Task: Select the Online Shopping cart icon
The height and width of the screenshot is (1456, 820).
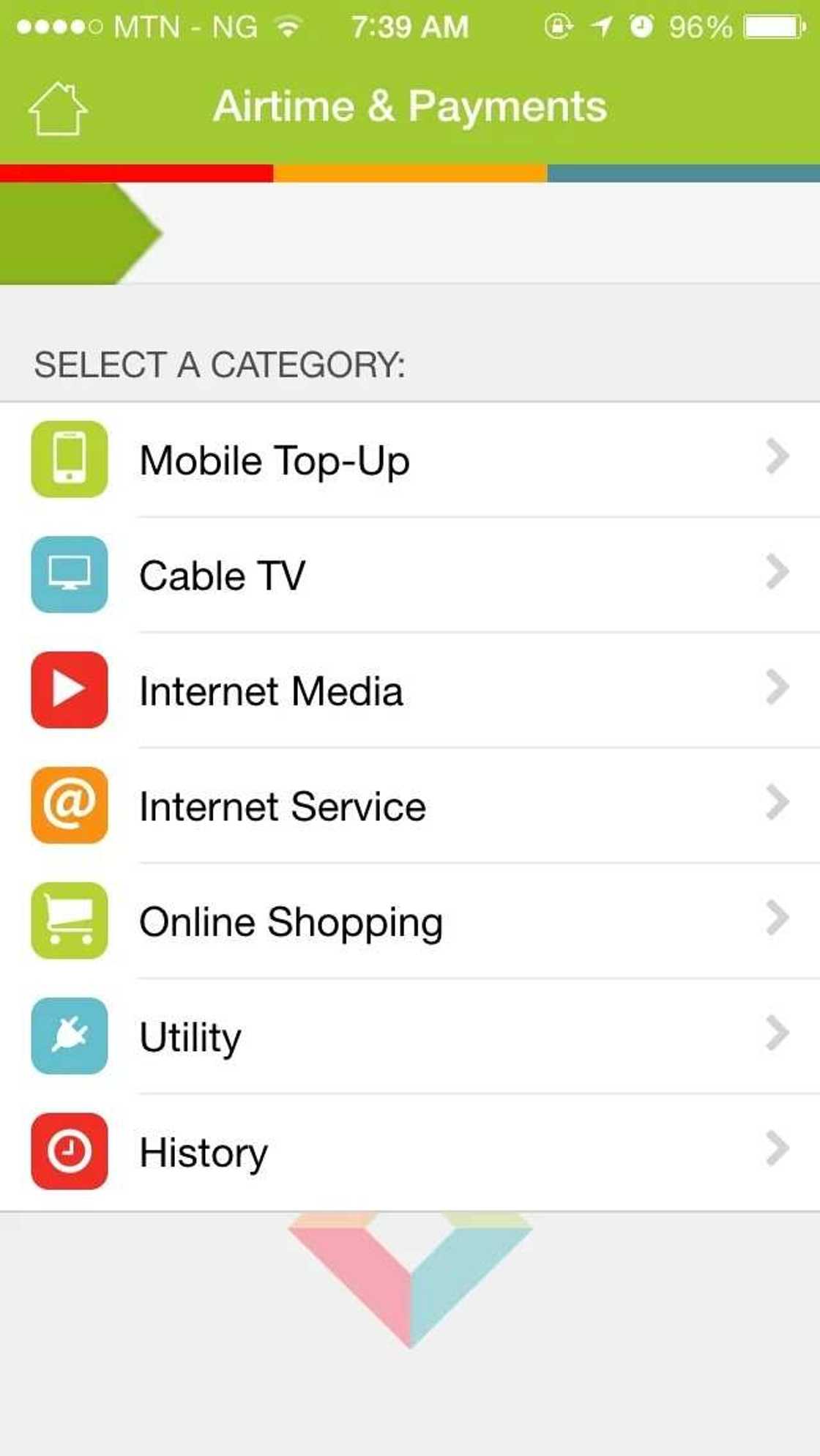Action: pyautogui.click(x=68, y=921)
